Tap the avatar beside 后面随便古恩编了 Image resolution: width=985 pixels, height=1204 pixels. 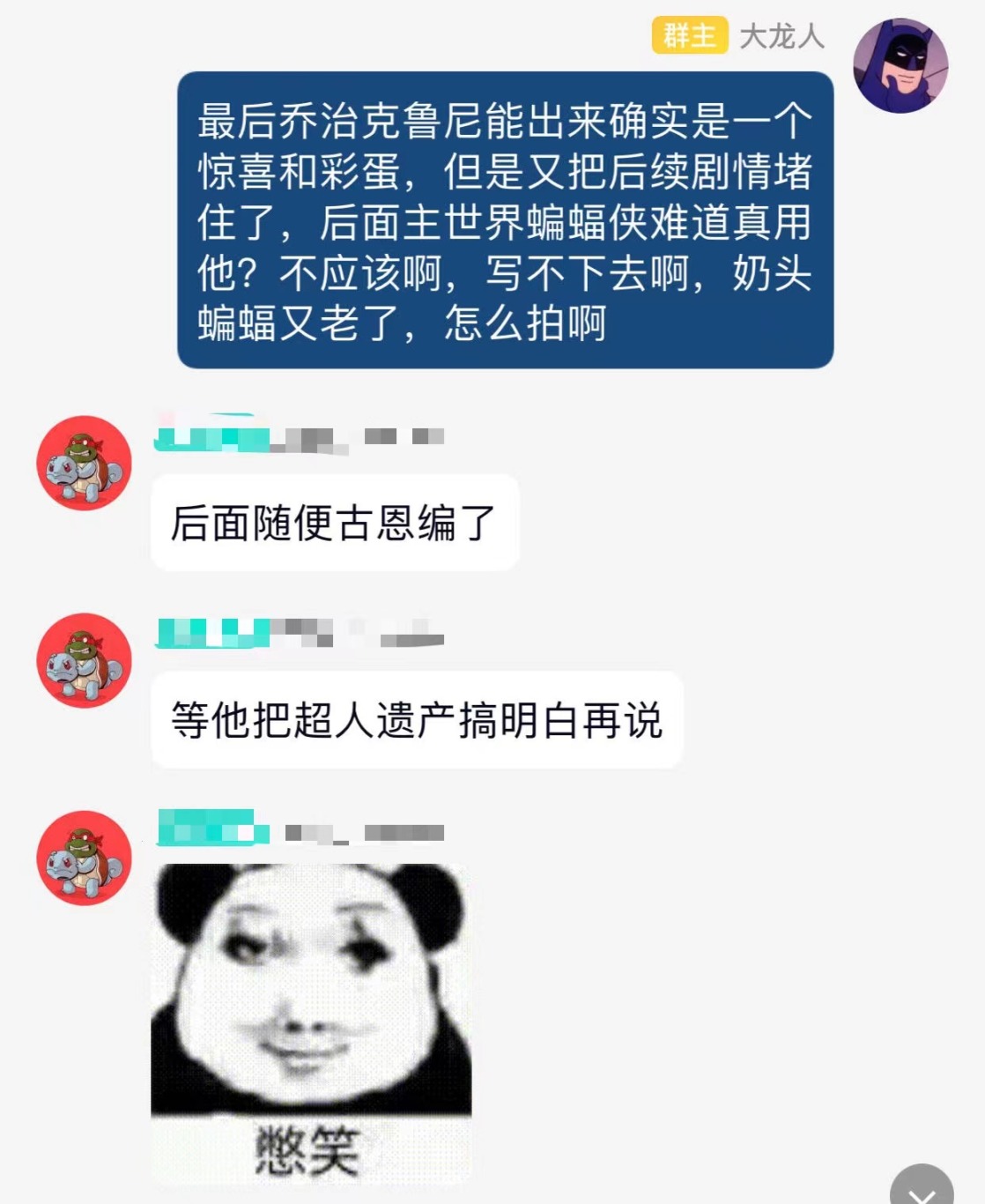coord(84,464)
